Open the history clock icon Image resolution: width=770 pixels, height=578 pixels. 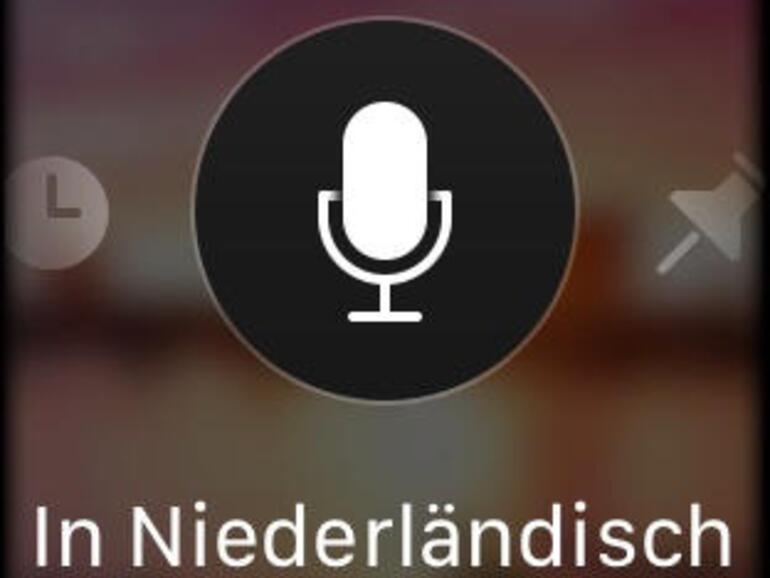click(x=58, y=212)
